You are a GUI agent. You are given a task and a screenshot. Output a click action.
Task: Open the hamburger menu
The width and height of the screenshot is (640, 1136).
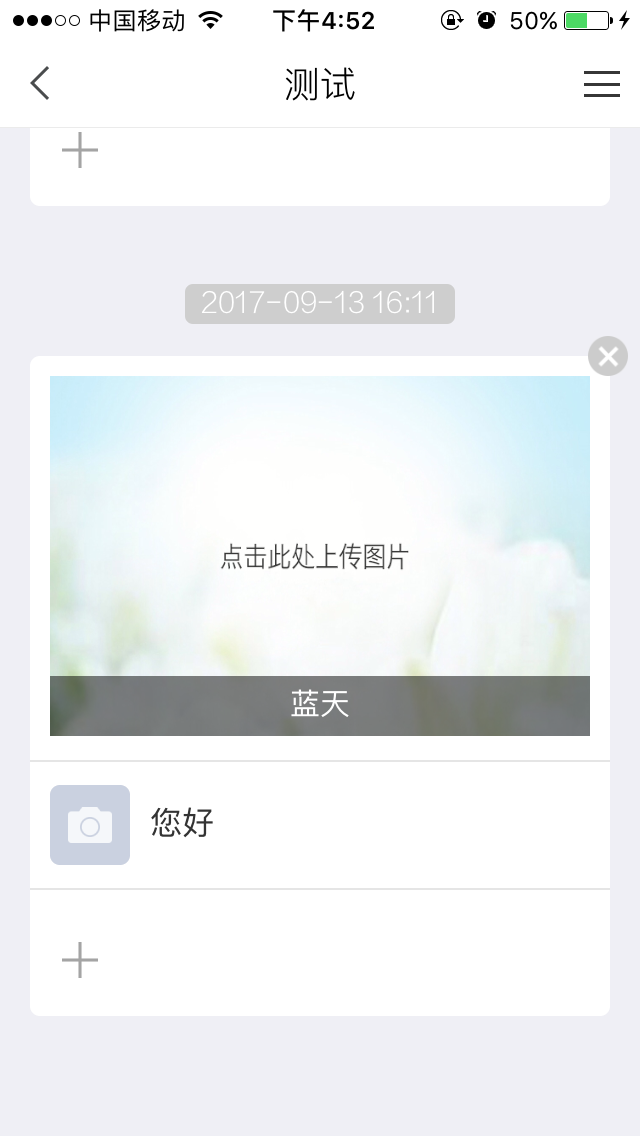[x=601, y=84]
